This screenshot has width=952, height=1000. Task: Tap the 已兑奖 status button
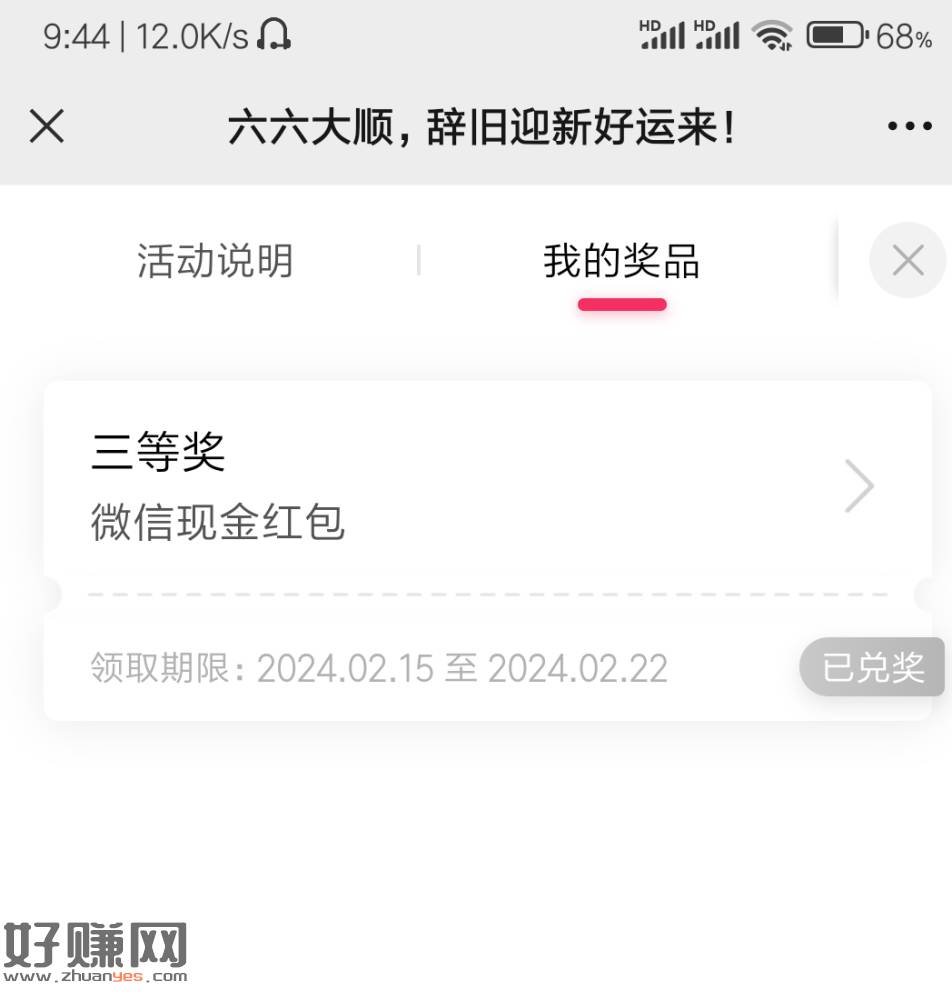(872, 667)
